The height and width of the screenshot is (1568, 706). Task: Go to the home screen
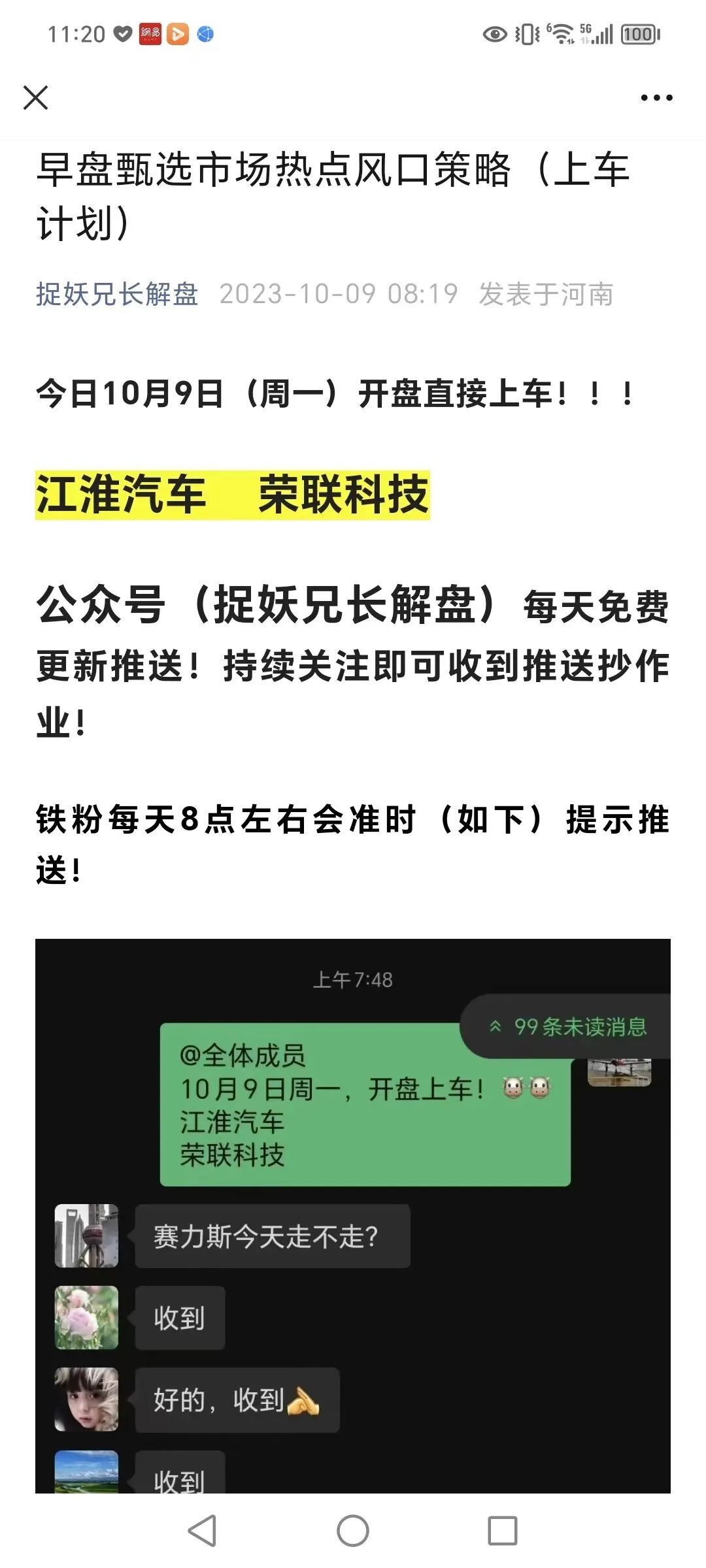(353, 1530)
